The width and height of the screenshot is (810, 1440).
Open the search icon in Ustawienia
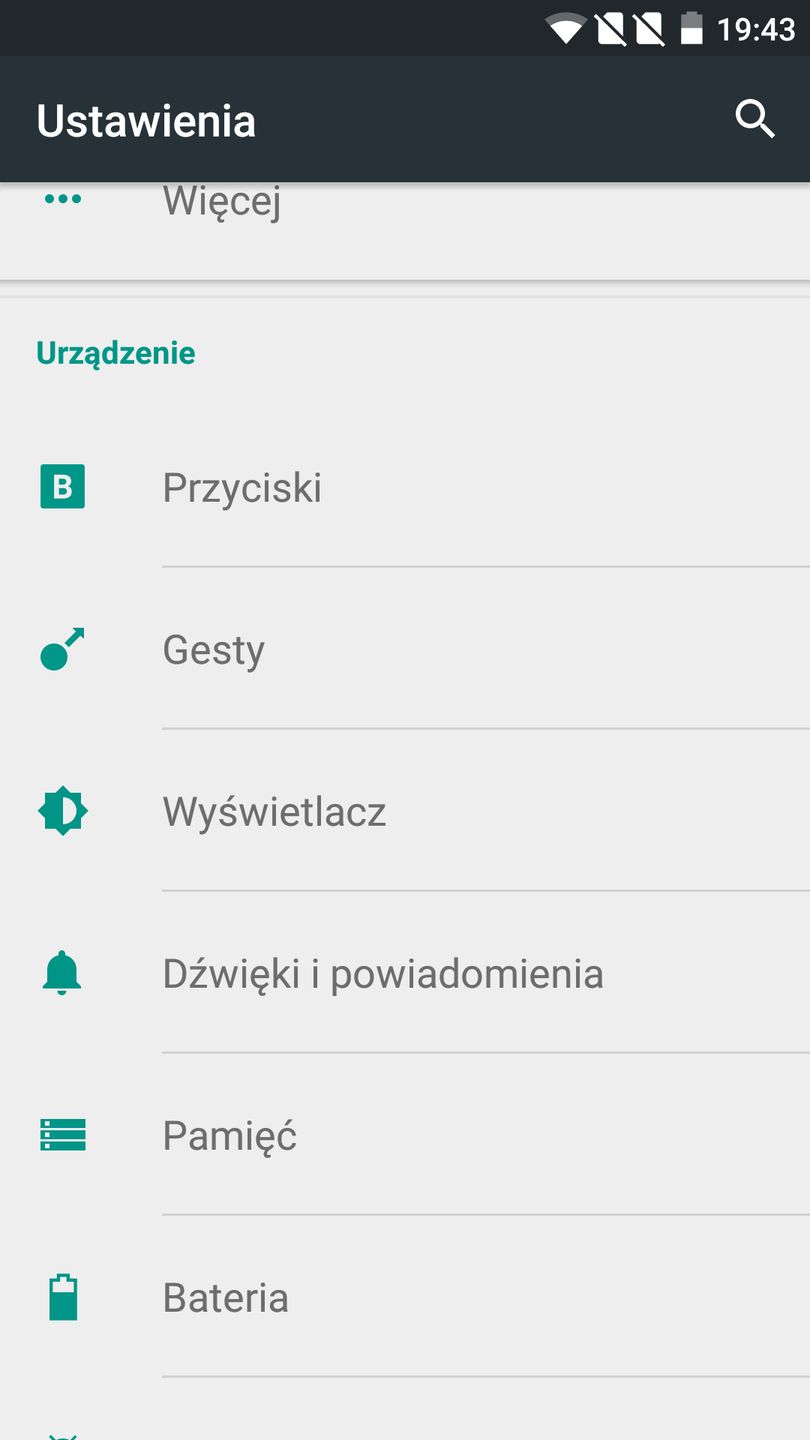click(755, 119)
